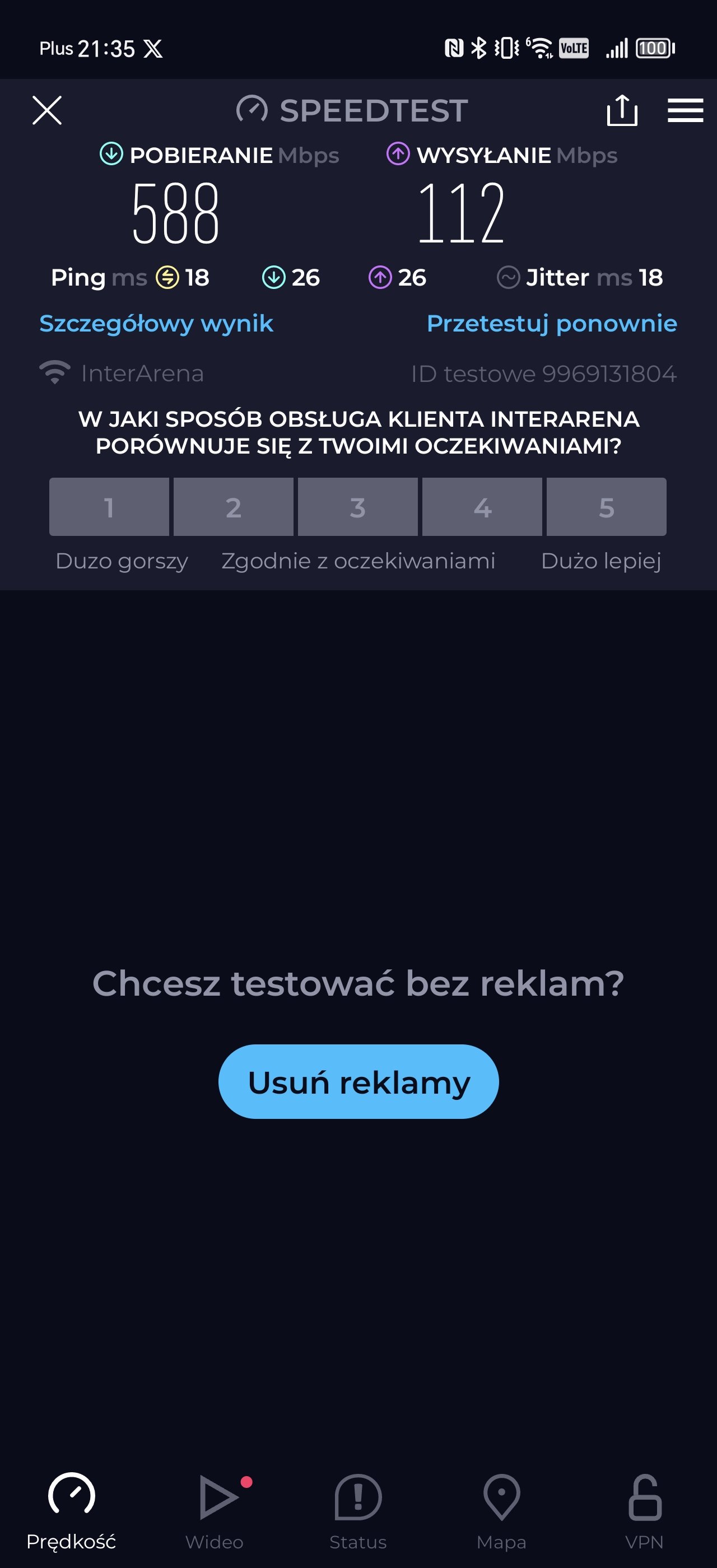Rate InterArena 5, dużo lepiej

[606, 507]
